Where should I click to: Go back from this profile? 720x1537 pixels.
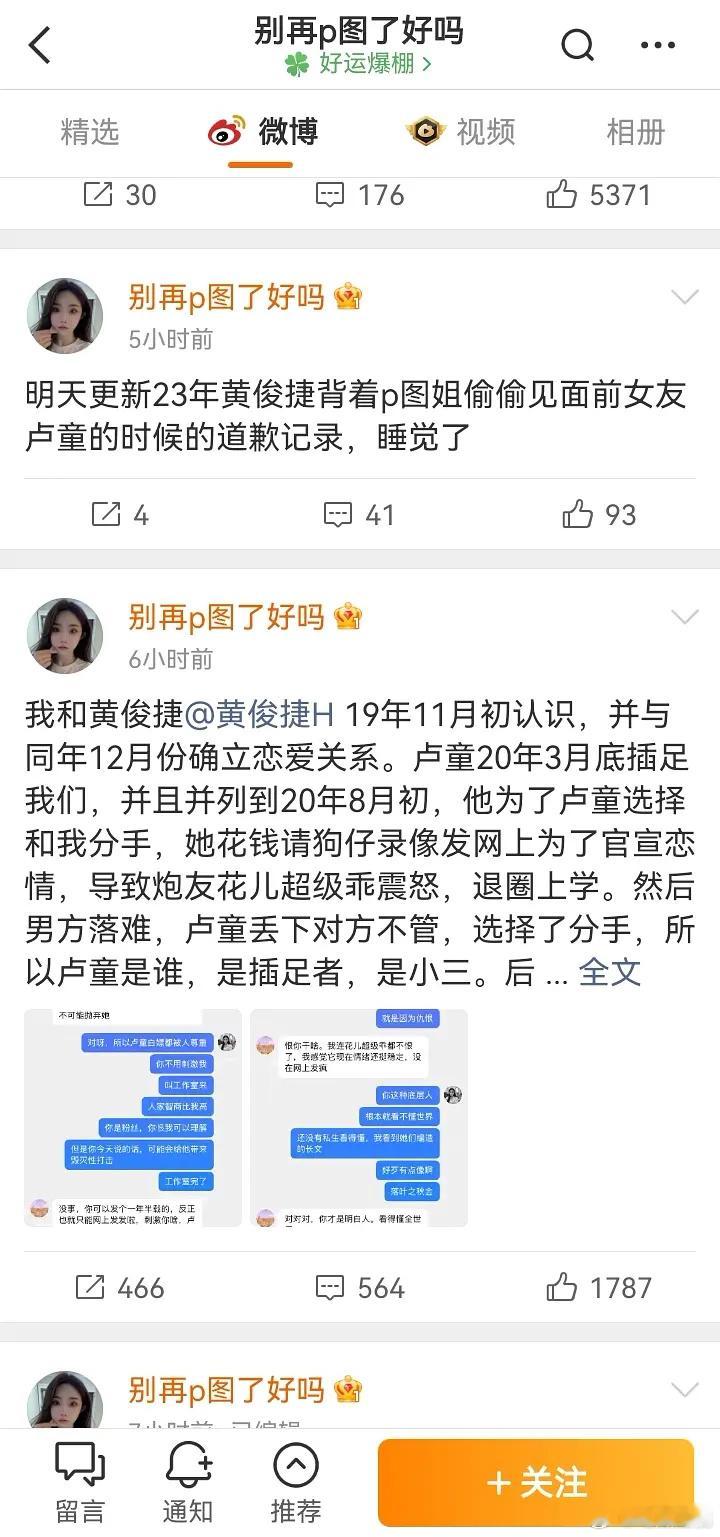(40, 46)
